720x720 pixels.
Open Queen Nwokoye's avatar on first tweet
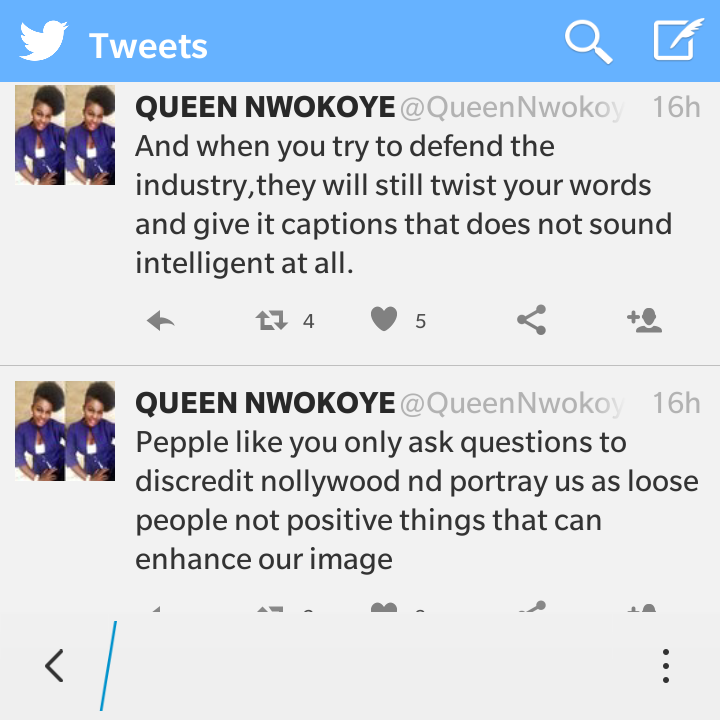(x=65, y=135)
